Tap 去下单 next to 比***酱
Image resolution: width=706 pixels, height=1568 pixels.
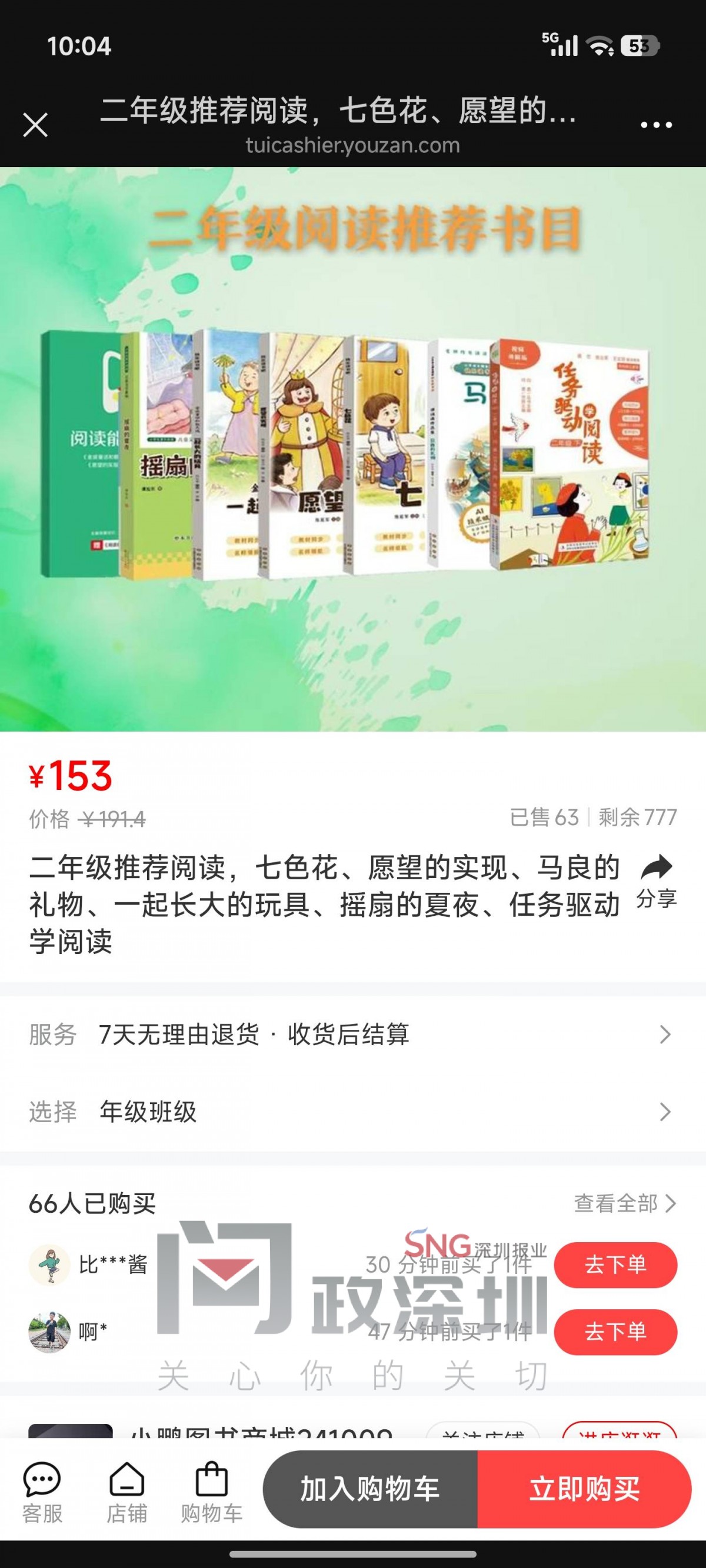(x=615, y=1265)
